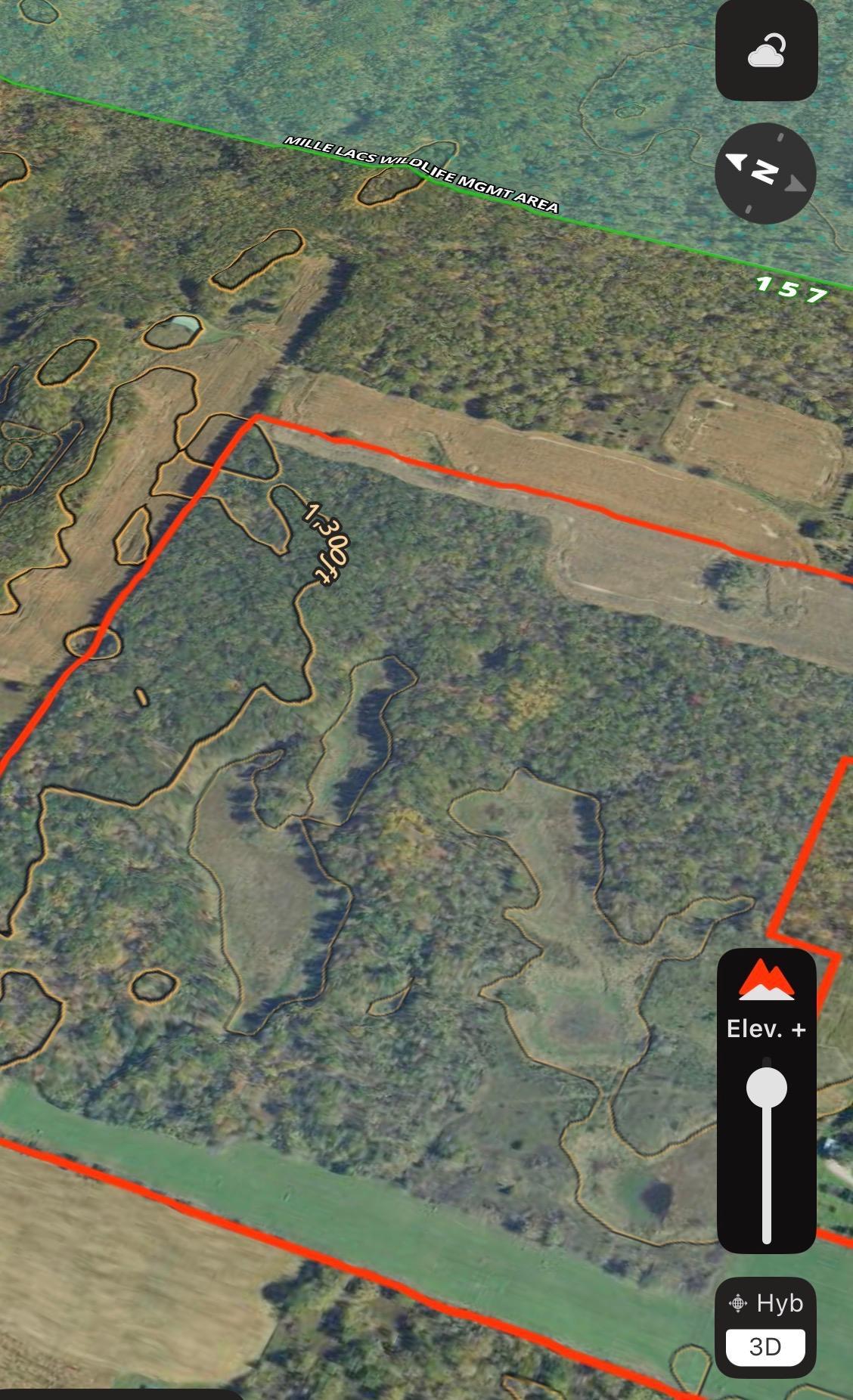Tap the compass to reset north

[765, 173]
